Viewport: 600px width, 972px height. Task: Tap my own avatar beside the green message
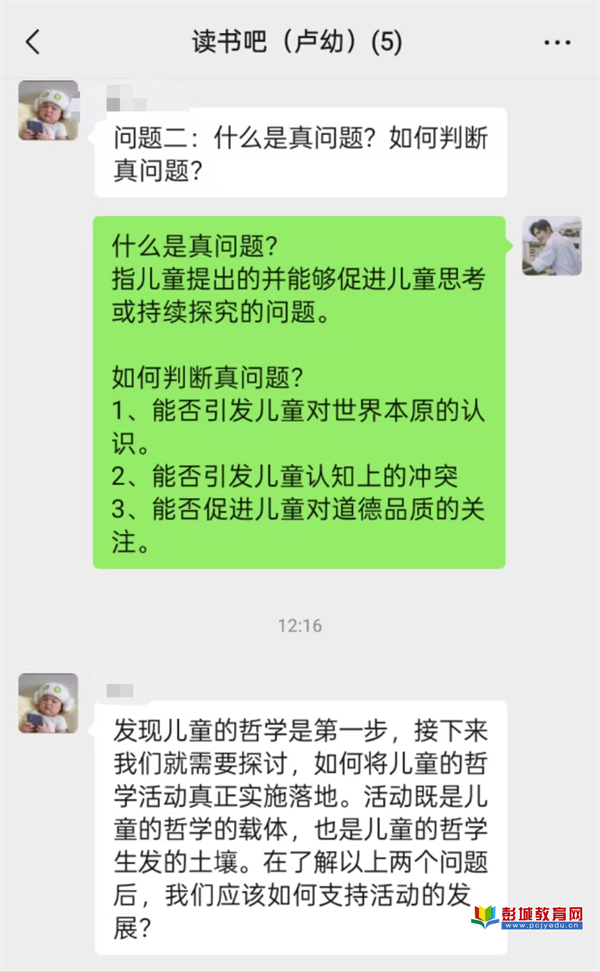551,246
